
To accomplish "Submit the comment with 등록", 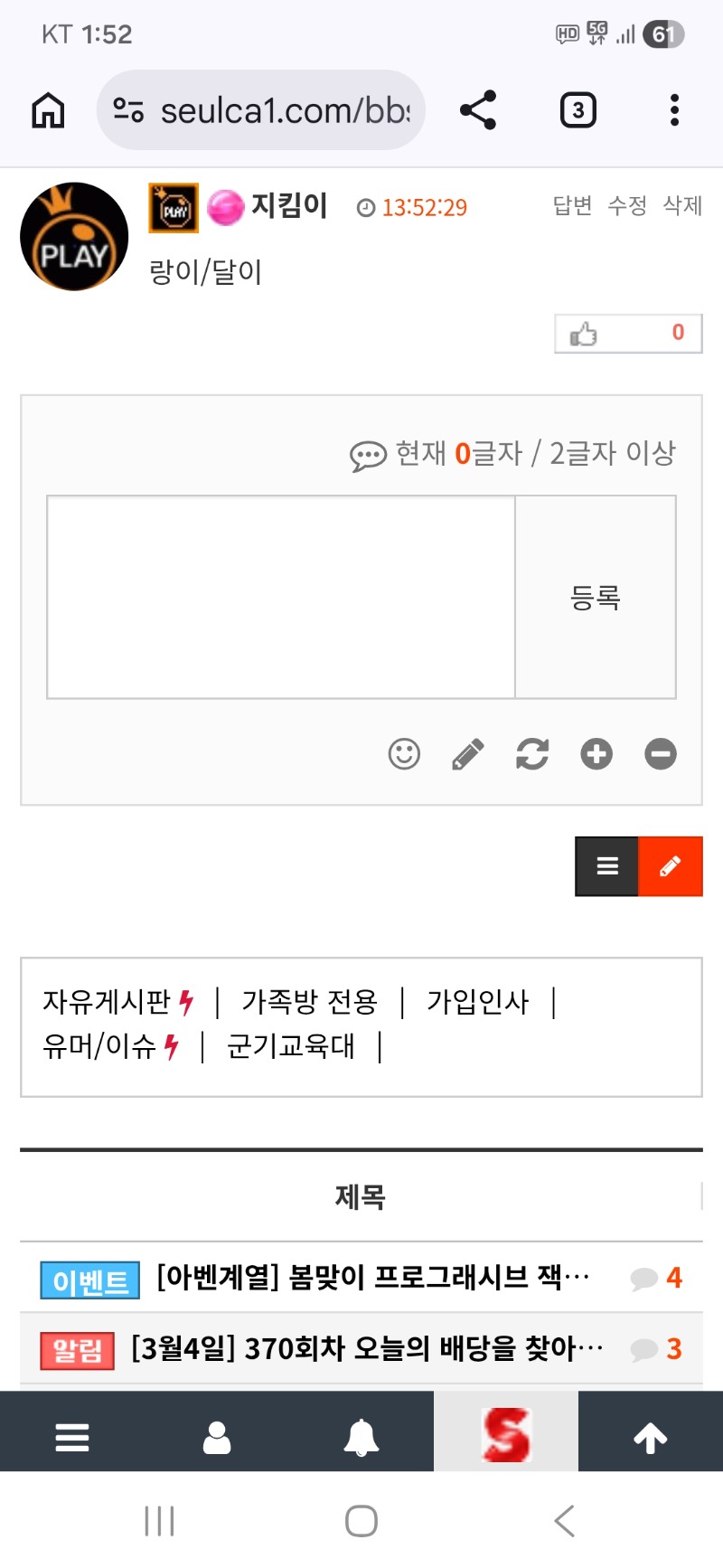I will (596, 597).
